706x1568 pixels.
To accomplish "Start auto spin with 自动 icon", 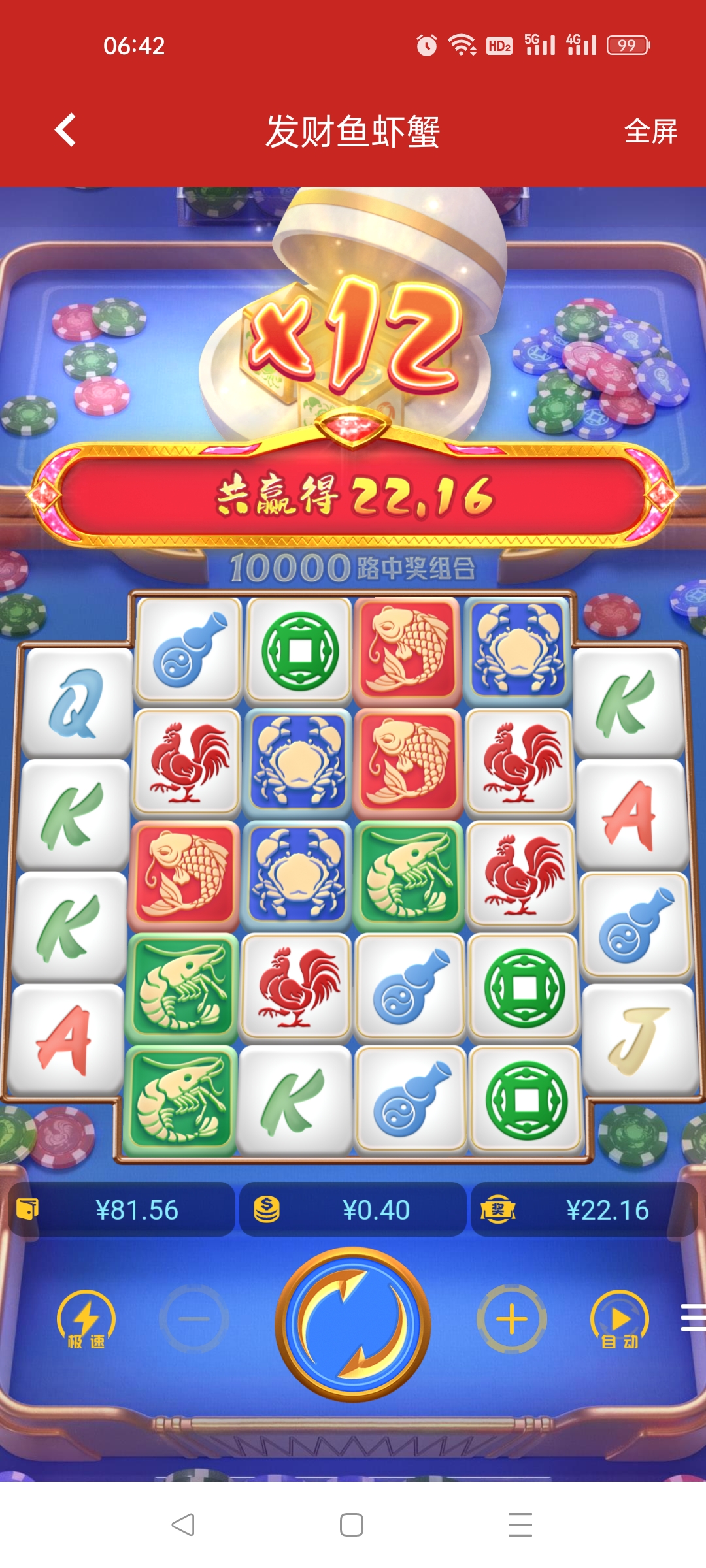I will pos(619,1320).
